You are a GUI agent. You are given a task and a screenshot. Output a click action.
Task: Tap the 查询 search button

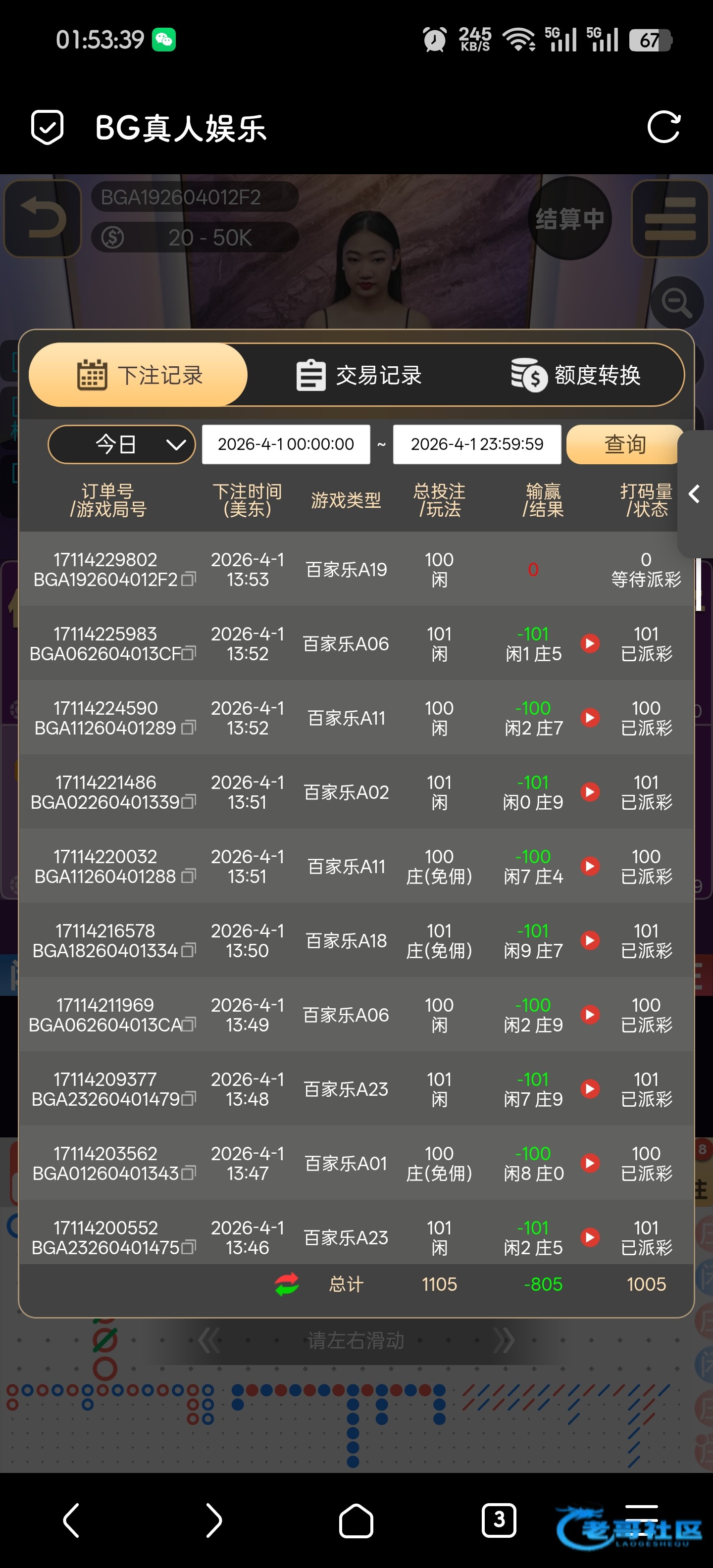625,444
